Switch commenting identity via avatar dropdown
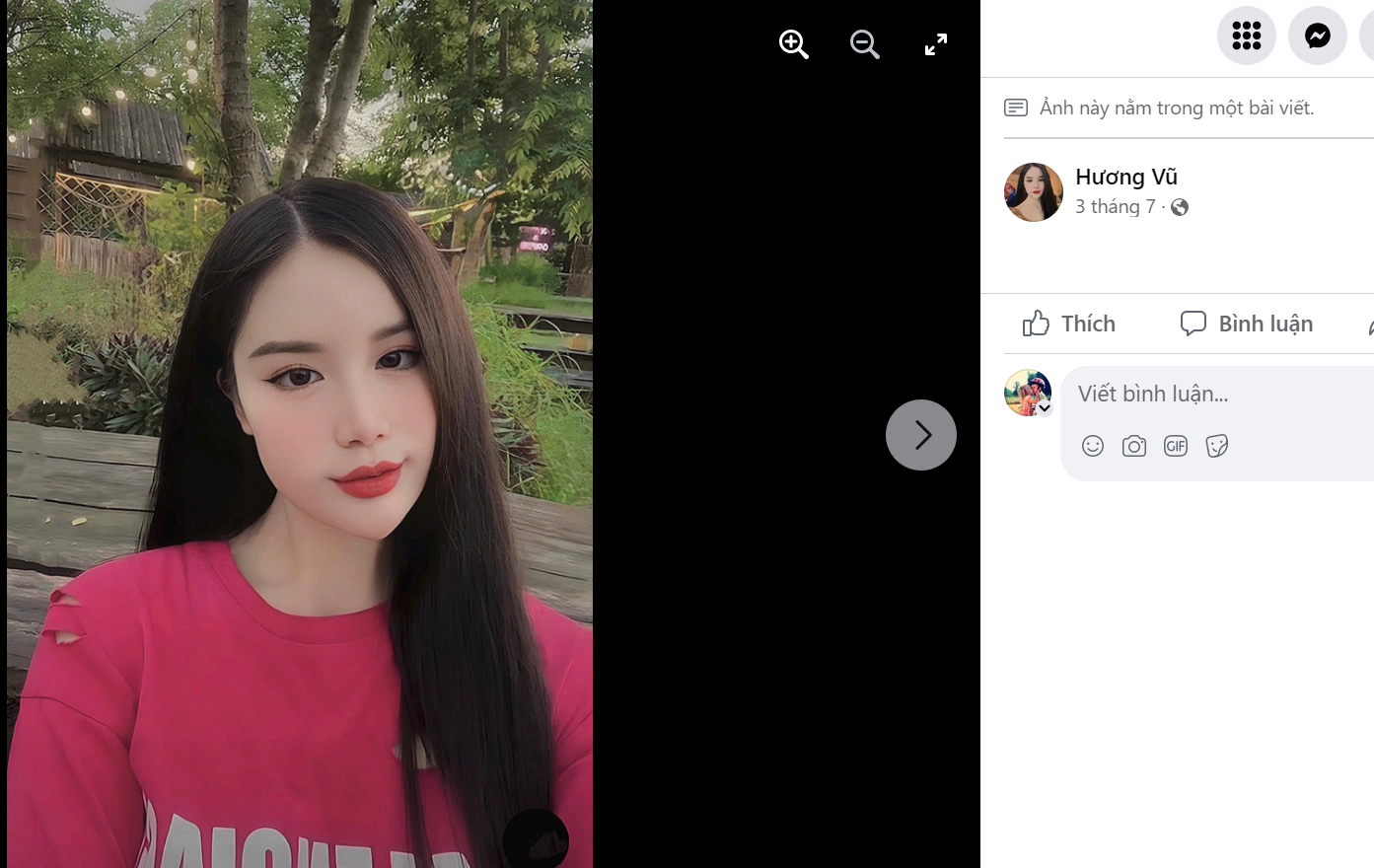 [1044, 408]
